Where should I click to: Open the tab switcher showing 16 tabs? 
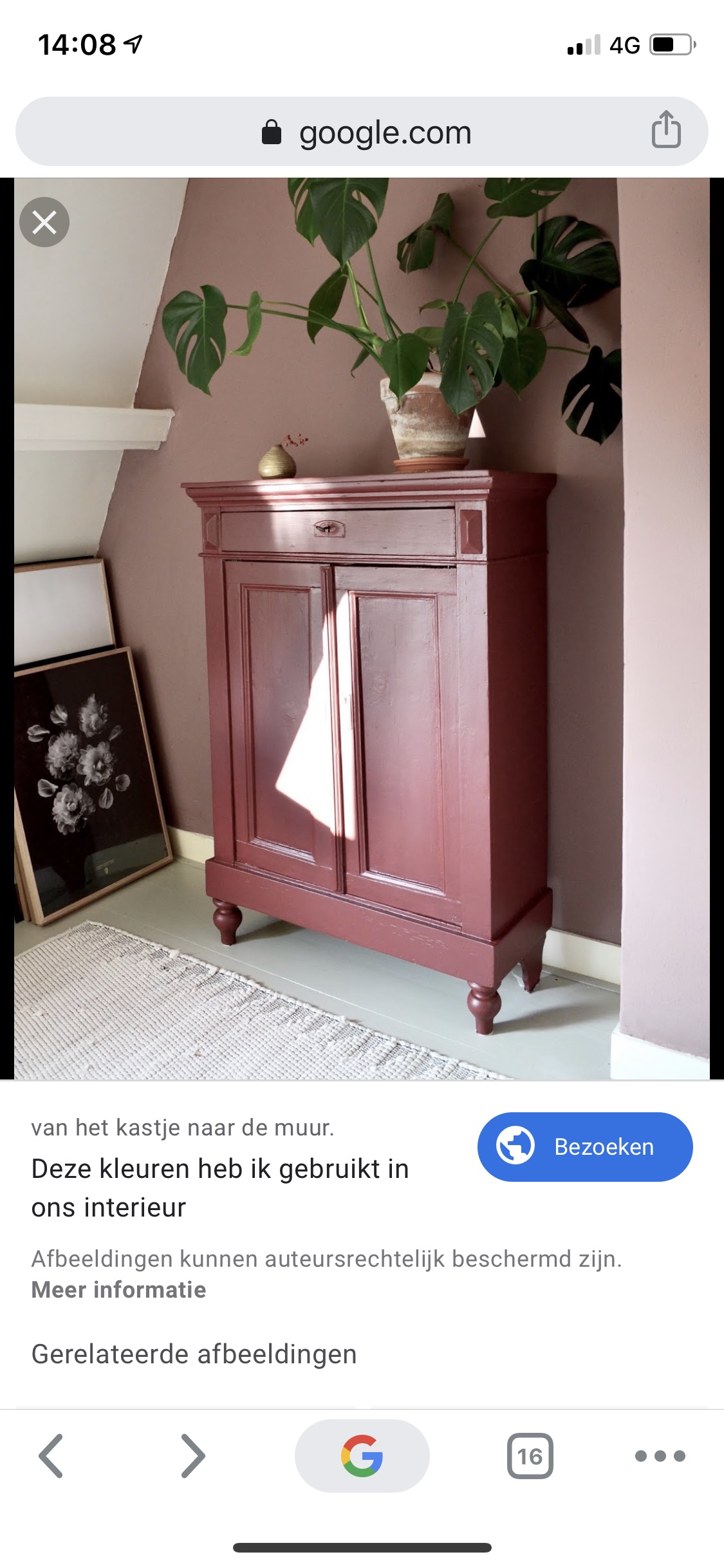[530, 1455]
